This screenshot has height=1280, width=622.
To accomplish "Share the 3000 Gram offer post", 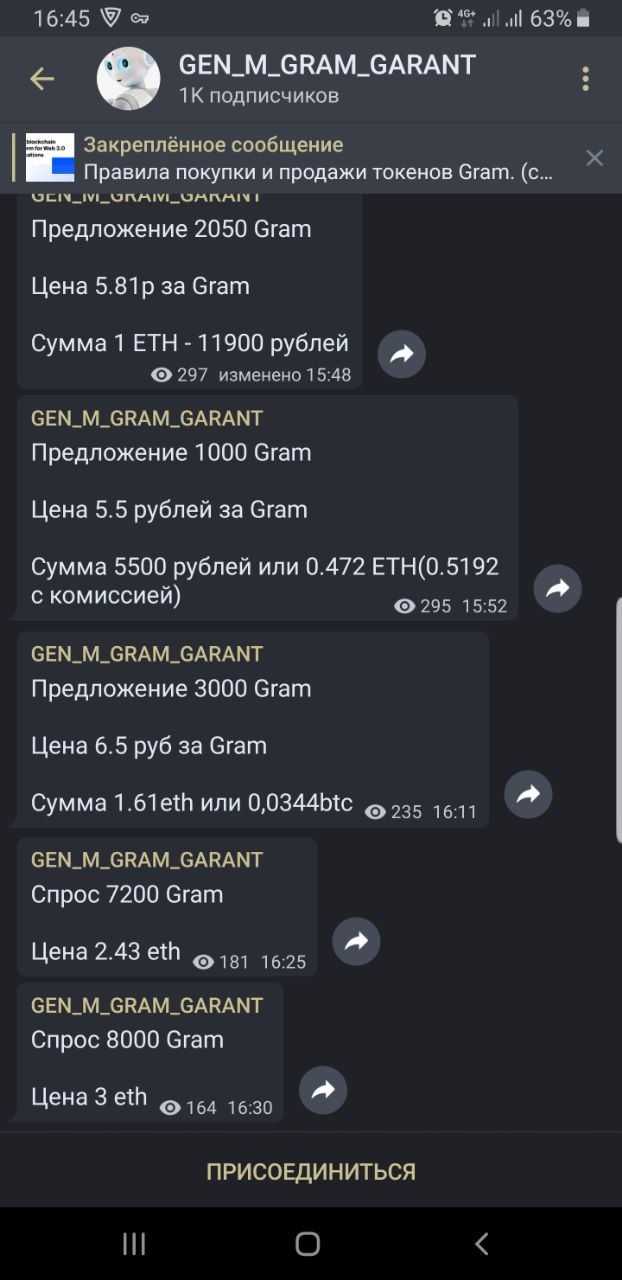I will pos(528,794).
